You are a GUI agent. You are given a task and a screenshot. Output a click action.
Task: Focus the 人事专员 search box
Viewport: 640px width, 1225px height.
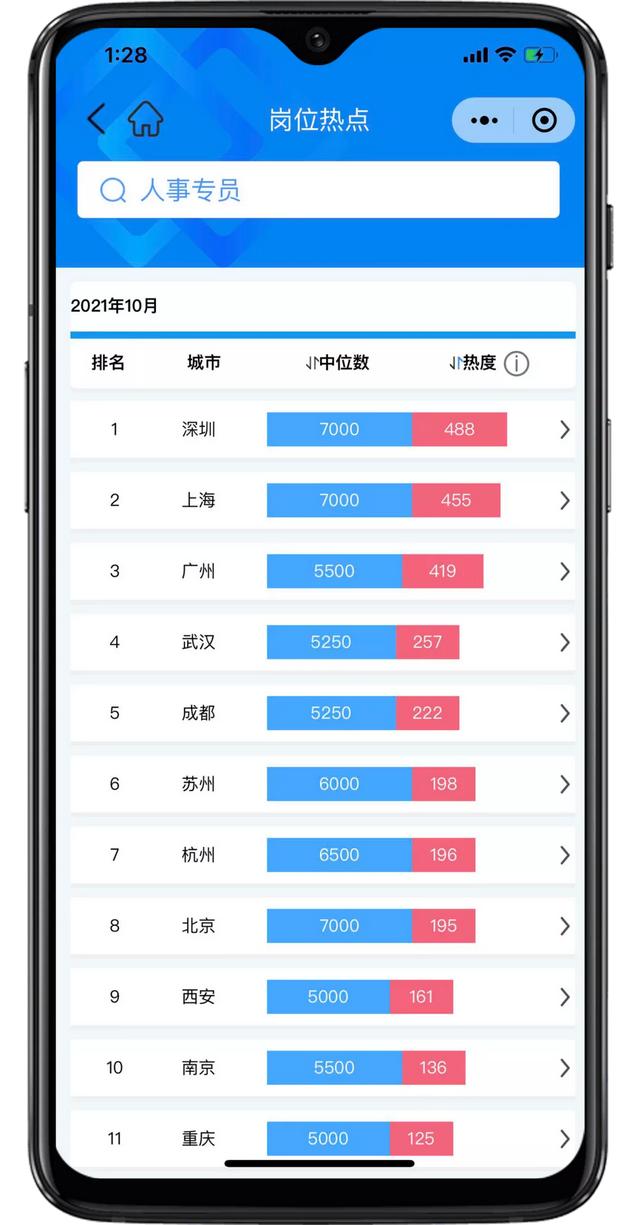point(318,190)
